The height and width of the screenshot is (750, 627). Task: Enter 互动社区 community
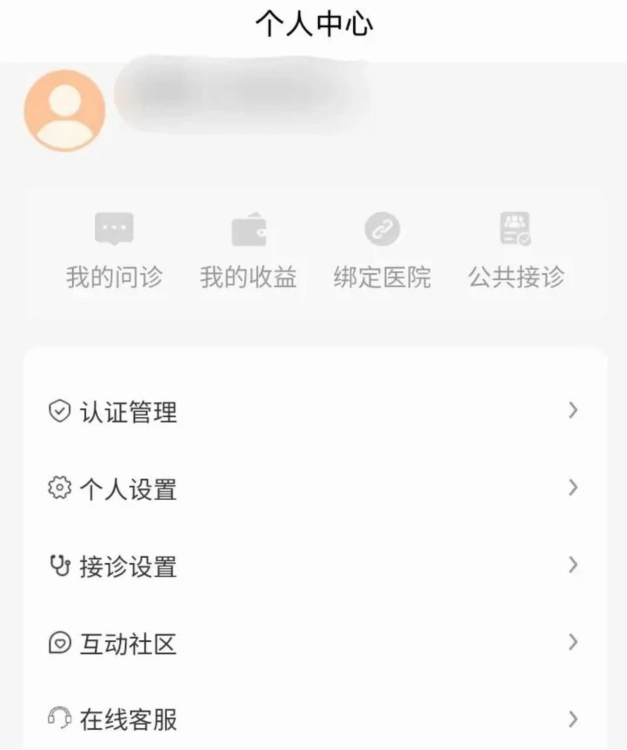314,643
